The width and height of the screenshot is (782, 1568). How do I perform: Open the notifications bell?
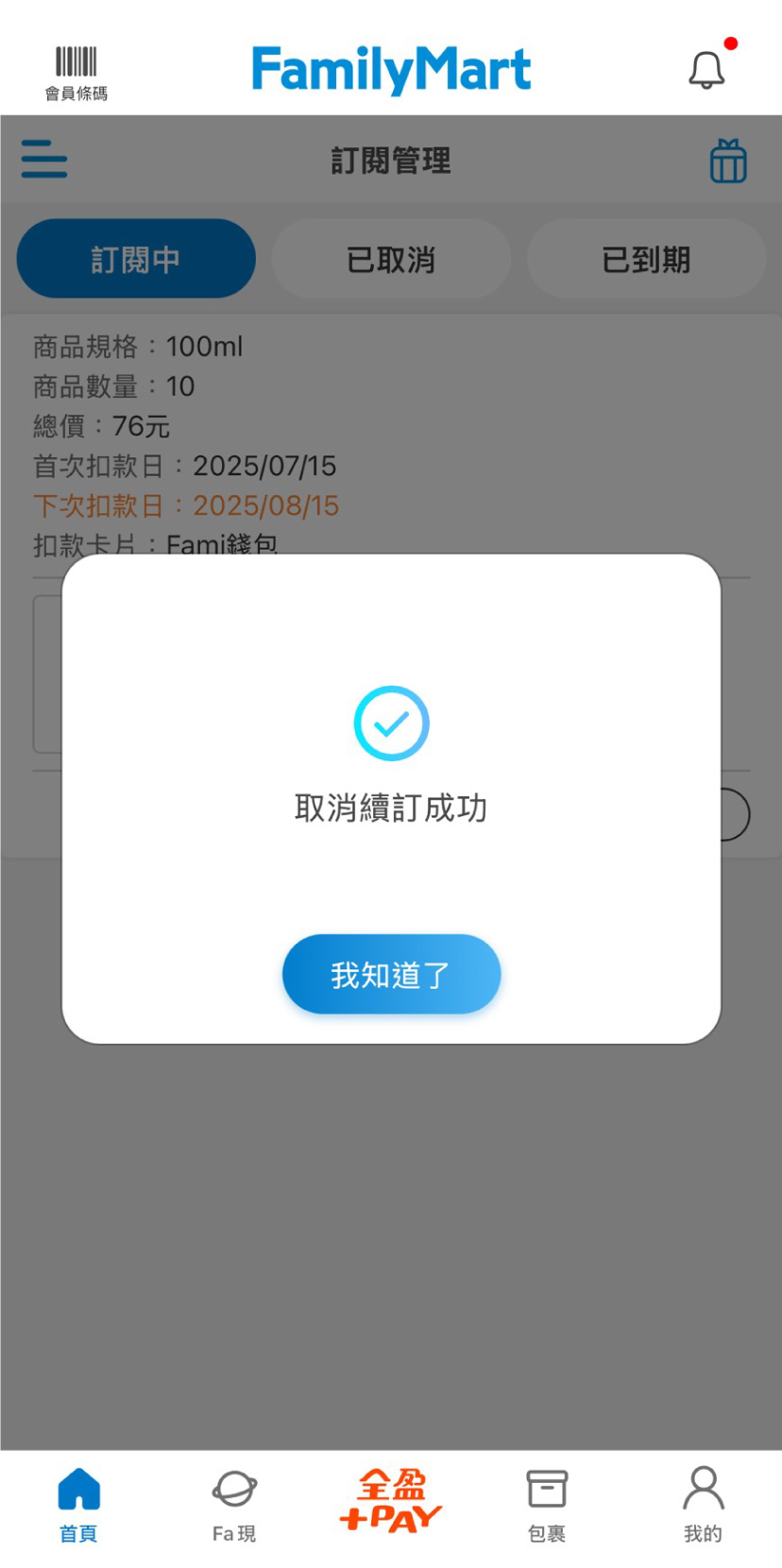click(x=706, y=70)
